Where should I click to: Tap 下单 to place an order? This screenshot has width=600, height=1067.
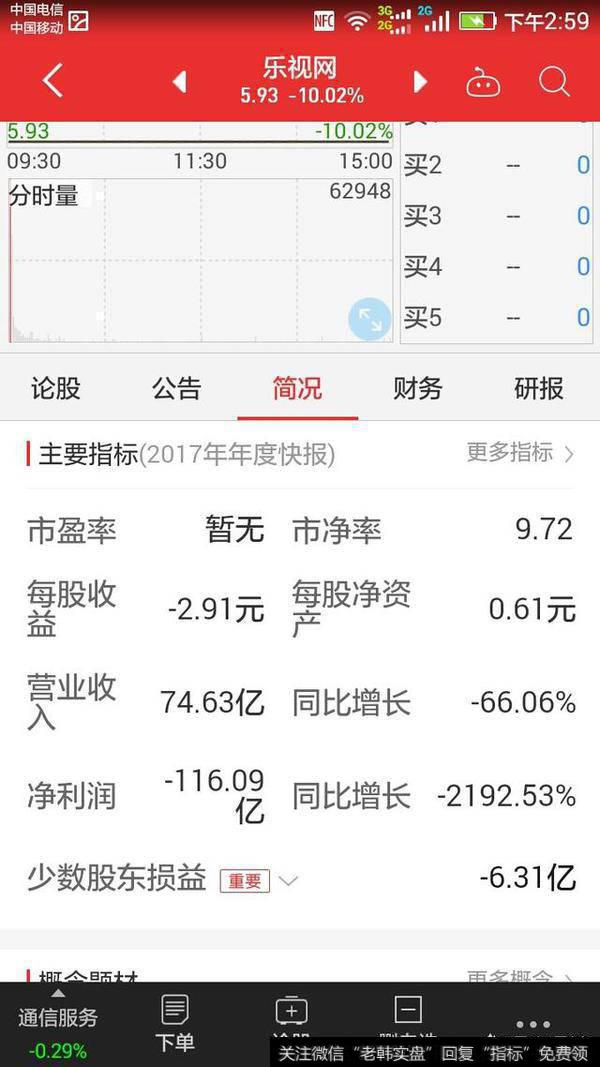(175, 1024)
